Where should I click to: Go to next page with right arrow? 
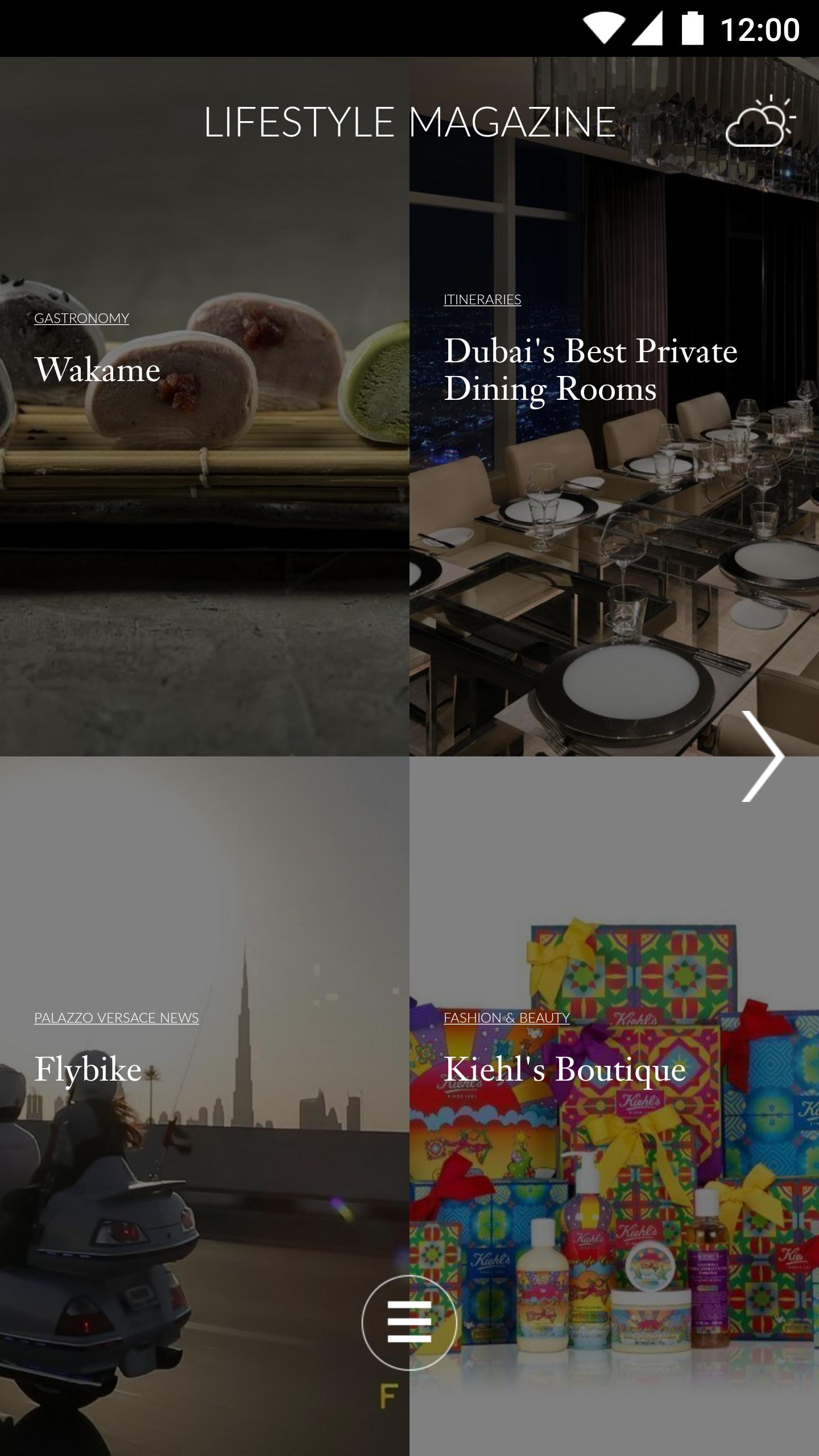pyautogui.click(x=763, y=756)
